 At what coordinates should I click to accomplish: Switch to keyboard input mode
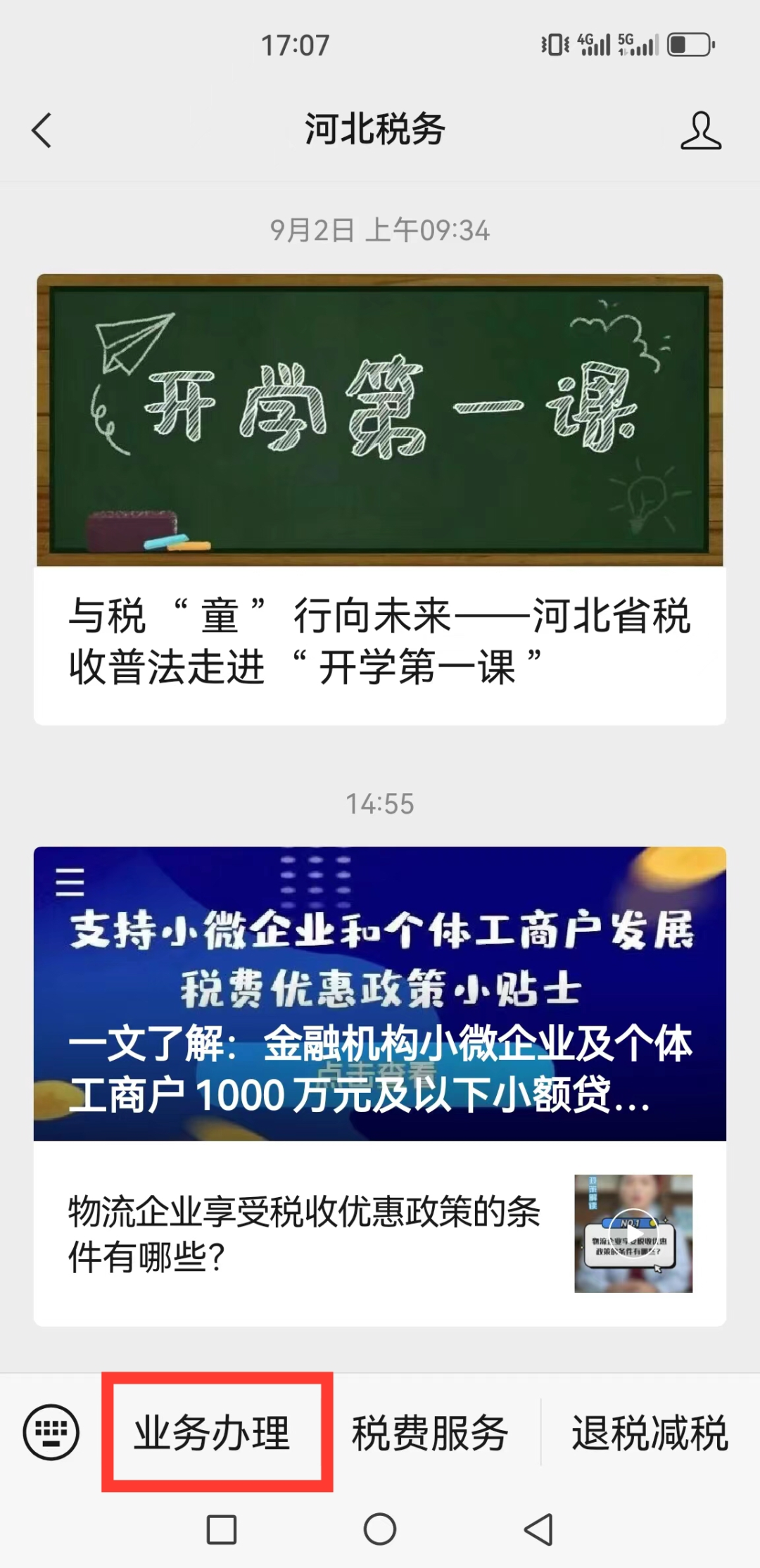(x=51, y=1432)
